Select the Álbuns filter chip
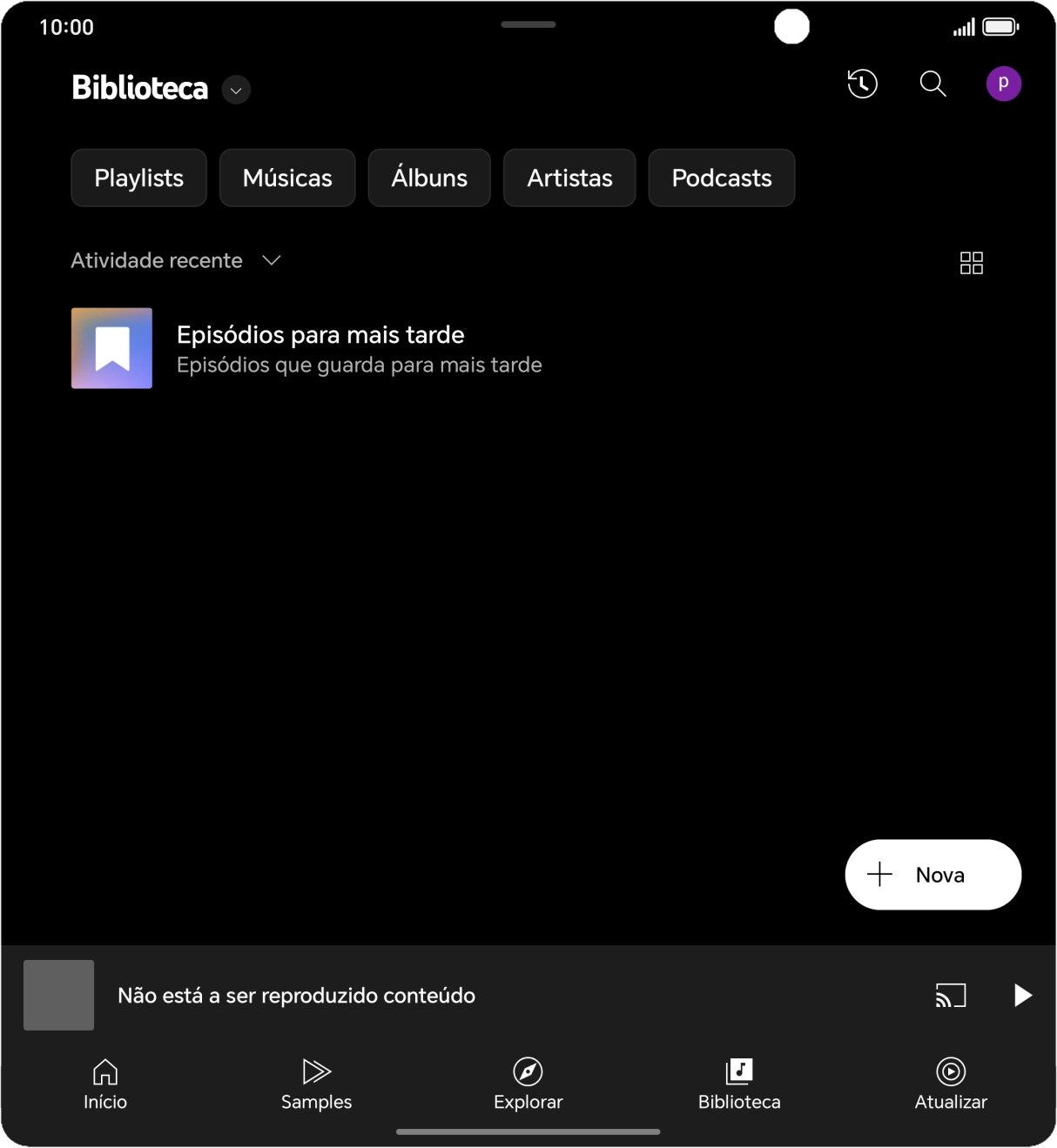This screenshot has height=1148, width=1057. pyautogui.click(x=428, y=178)
